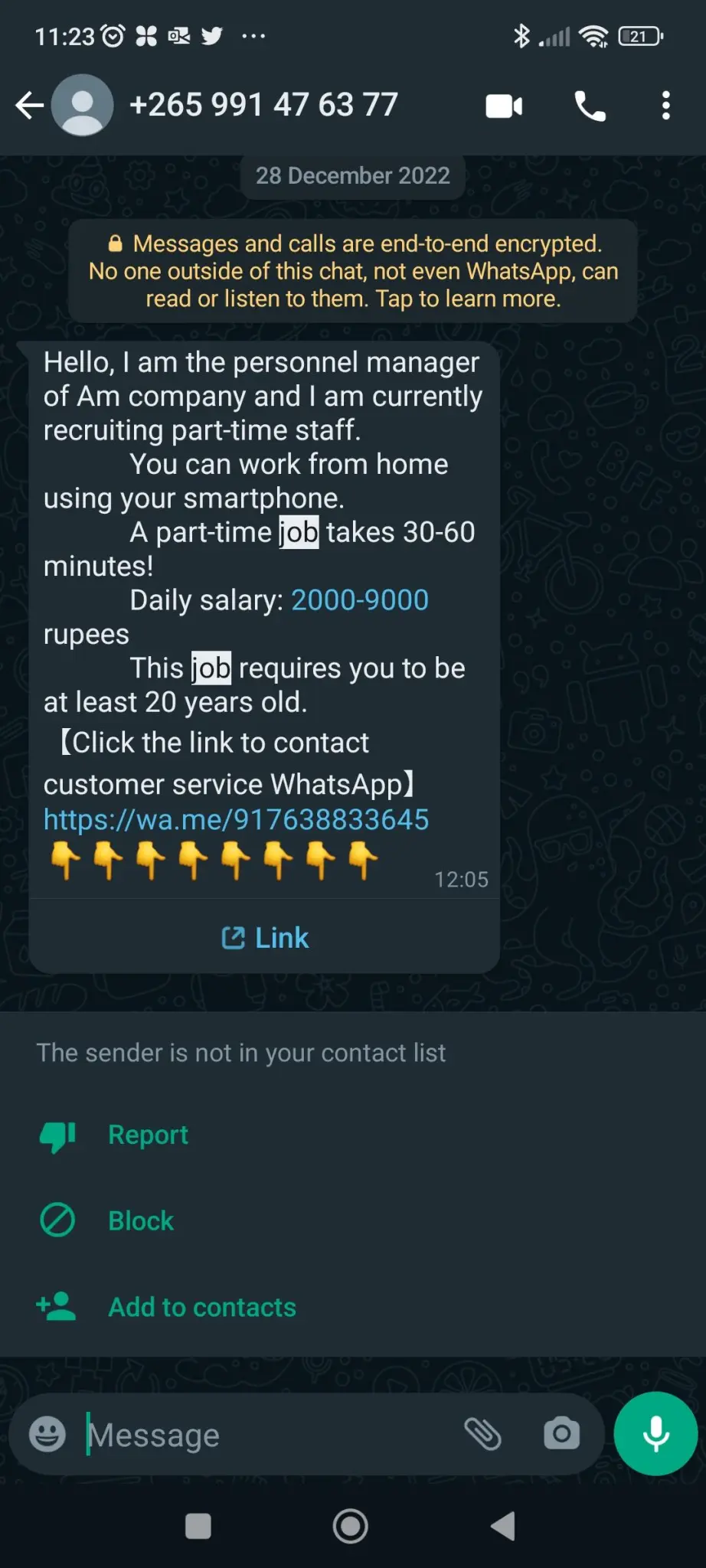Image resolution: width=706 pixels, height=1568 pixels.
Task: Add the sender to contacts
Action: point(201,1307)
